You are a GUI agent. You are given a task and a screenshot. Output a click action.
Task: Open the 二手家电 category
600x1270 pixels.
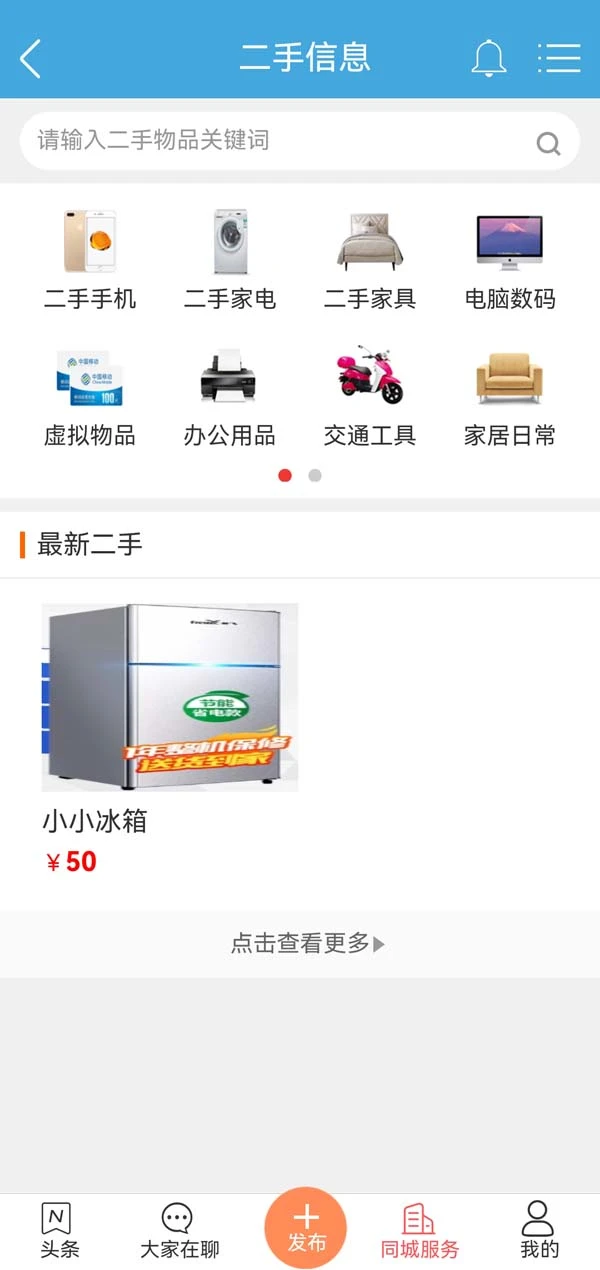(230, 258)
